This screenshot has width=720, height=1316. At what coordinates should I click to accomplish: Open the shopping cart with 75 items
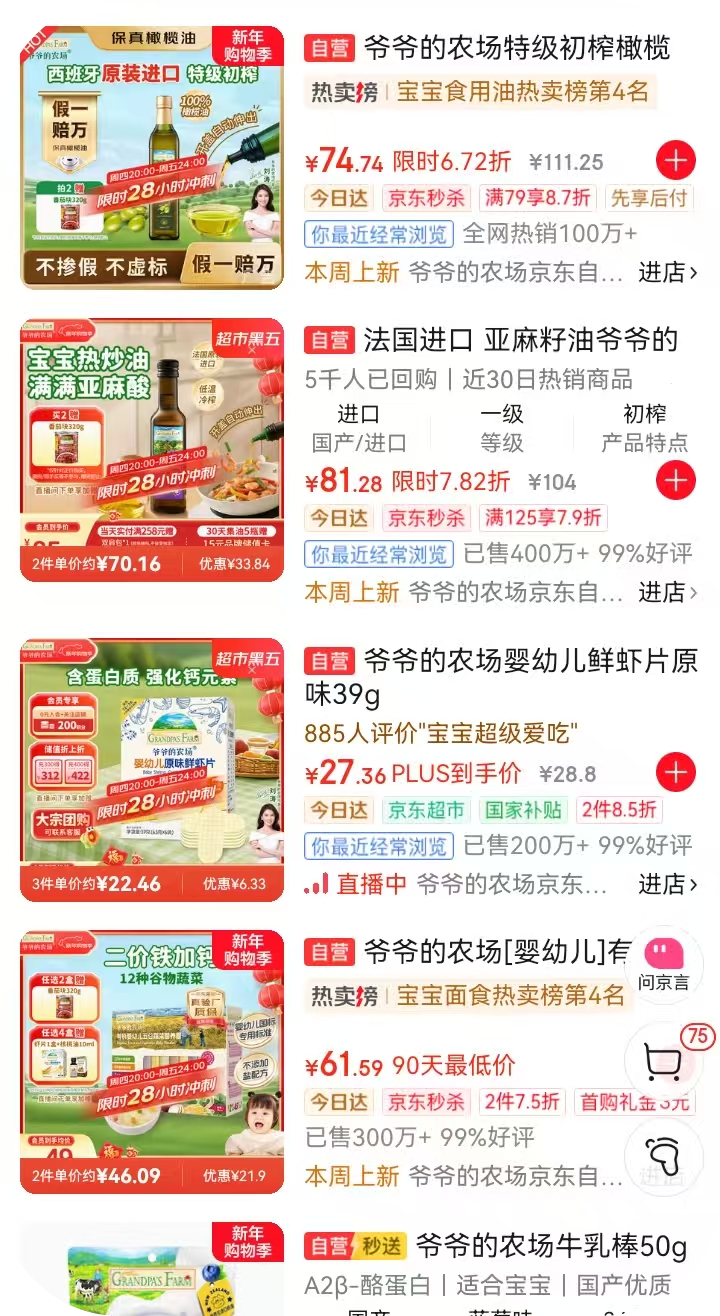(x=664, y=1062)
